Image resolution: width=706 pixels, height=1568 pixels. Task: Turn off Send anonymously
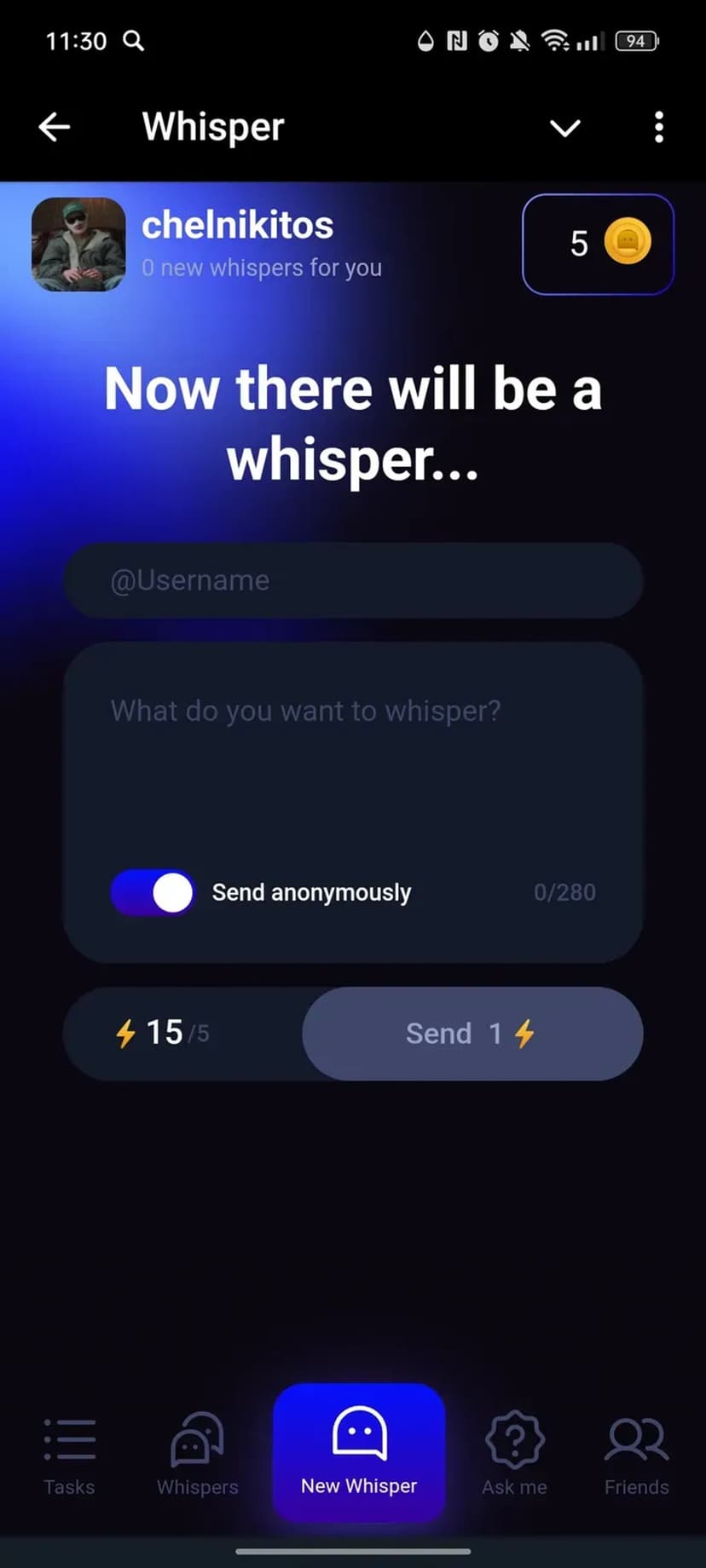point(153,892)
